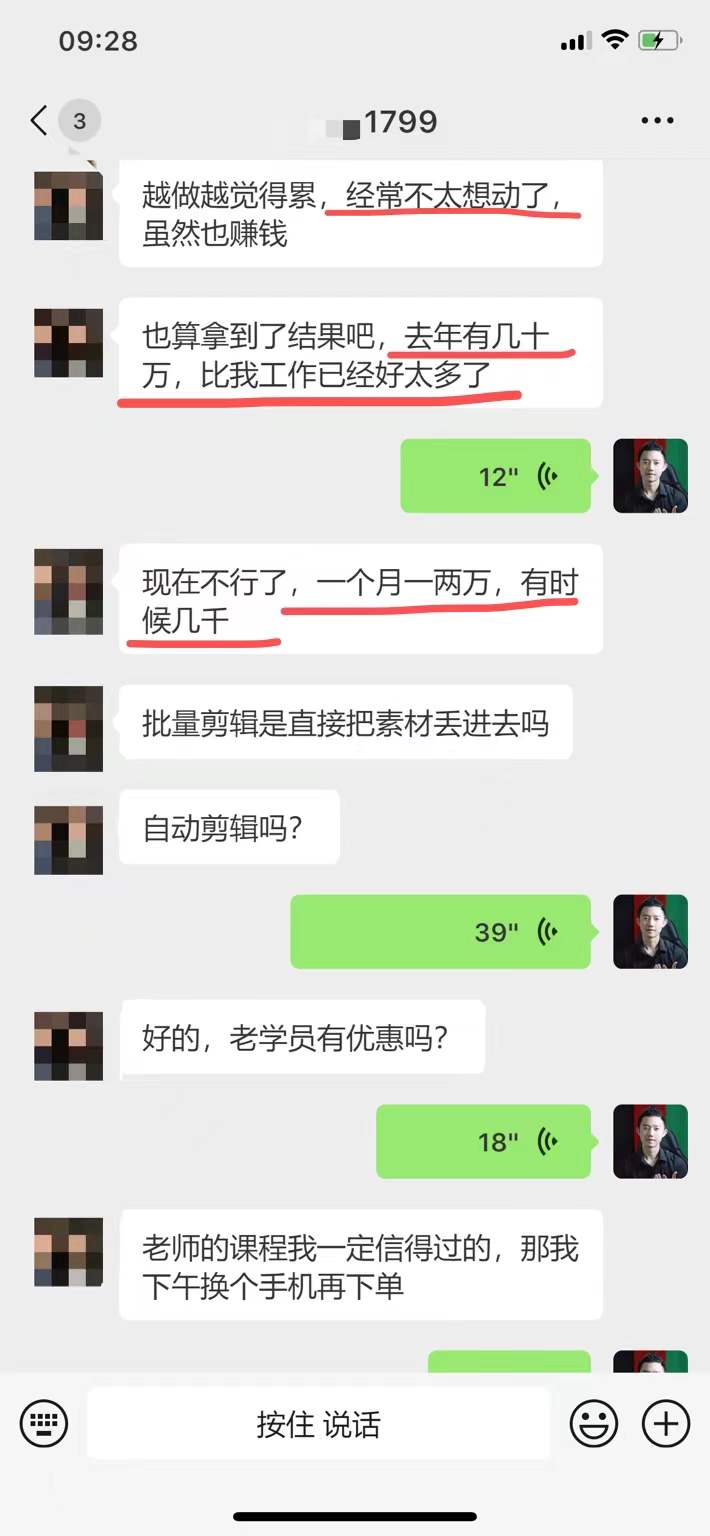The image size is (710, 1536).
Task: Open the plus attachments menu
Action: tap(666, 1423)
